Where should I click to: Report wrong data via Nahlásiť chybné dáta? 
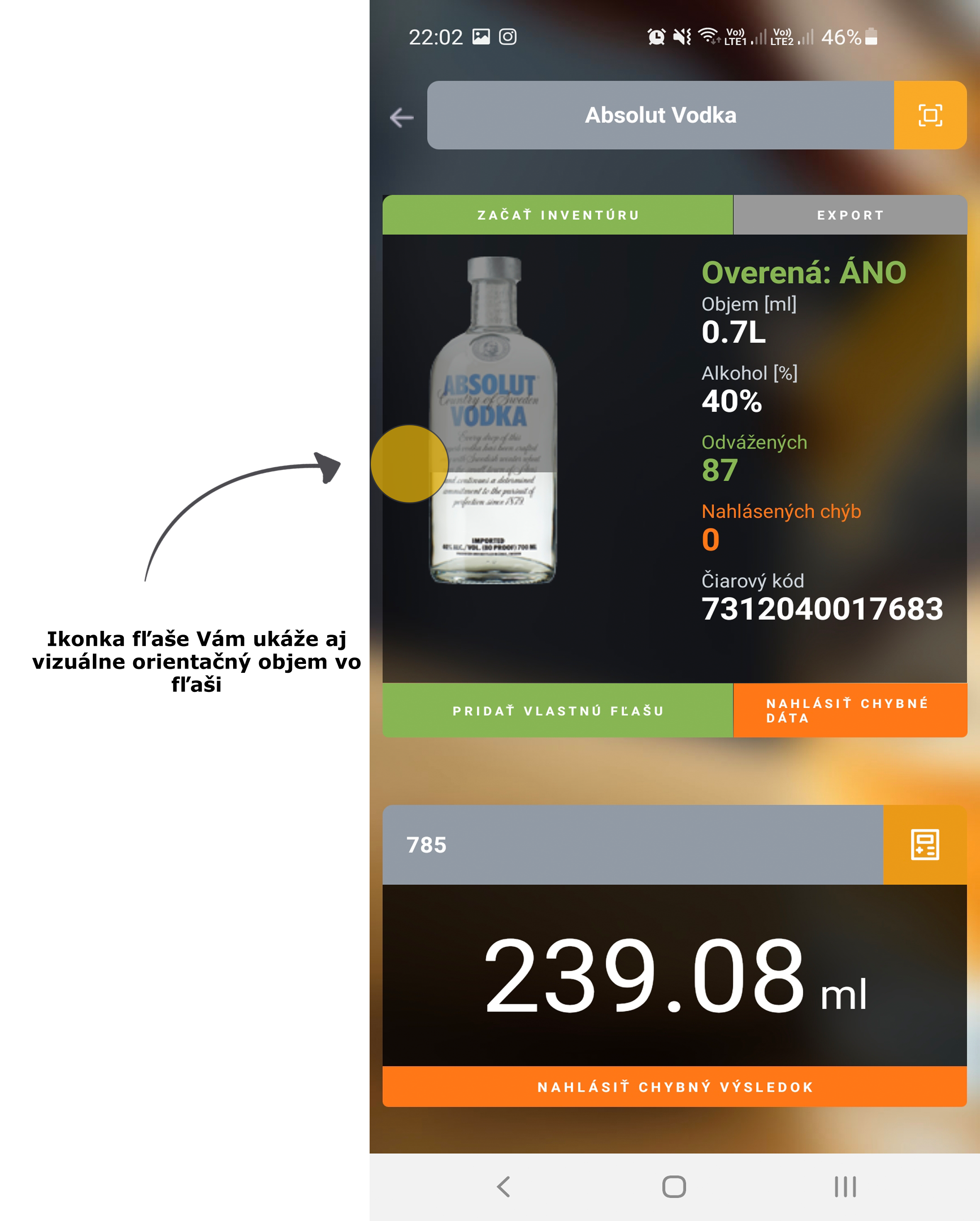click(x=850, y=711)
